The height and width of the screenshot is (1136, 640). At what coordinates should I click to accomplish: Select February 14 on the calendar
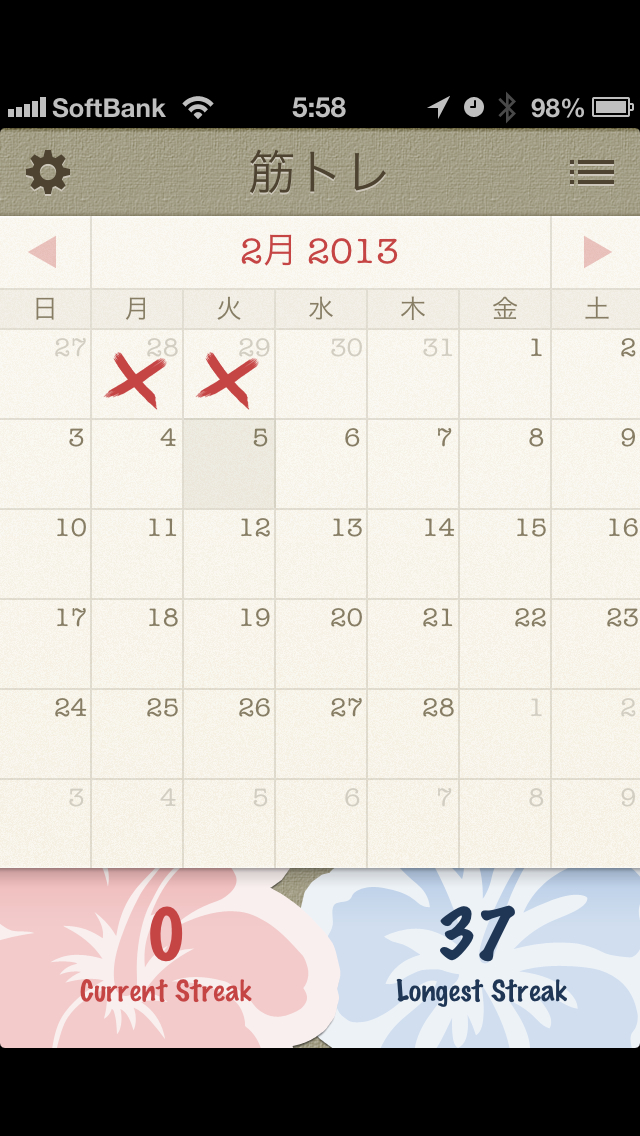point(413,554)
